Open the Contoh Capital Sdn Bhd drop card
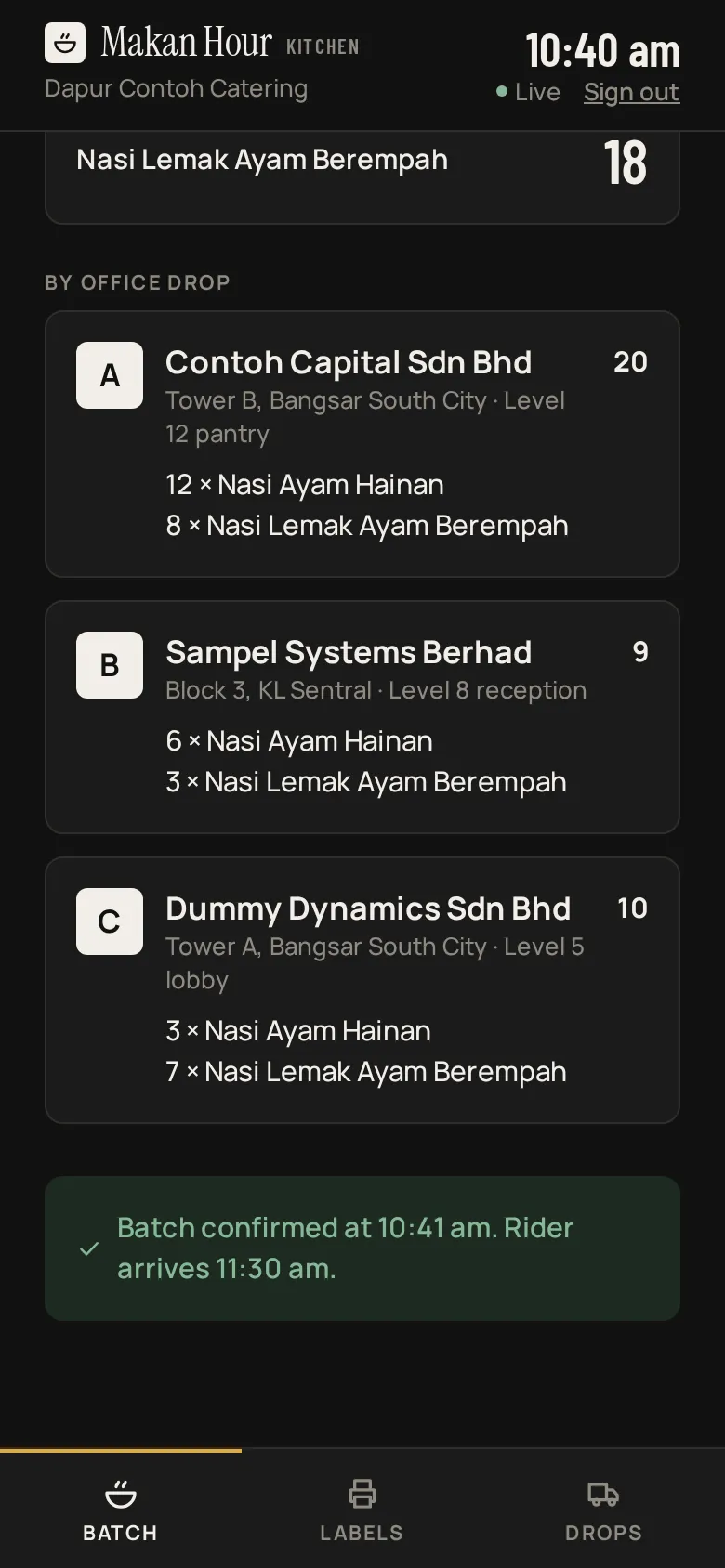The height and width of the screenshot is (1568, 725). 362,444
